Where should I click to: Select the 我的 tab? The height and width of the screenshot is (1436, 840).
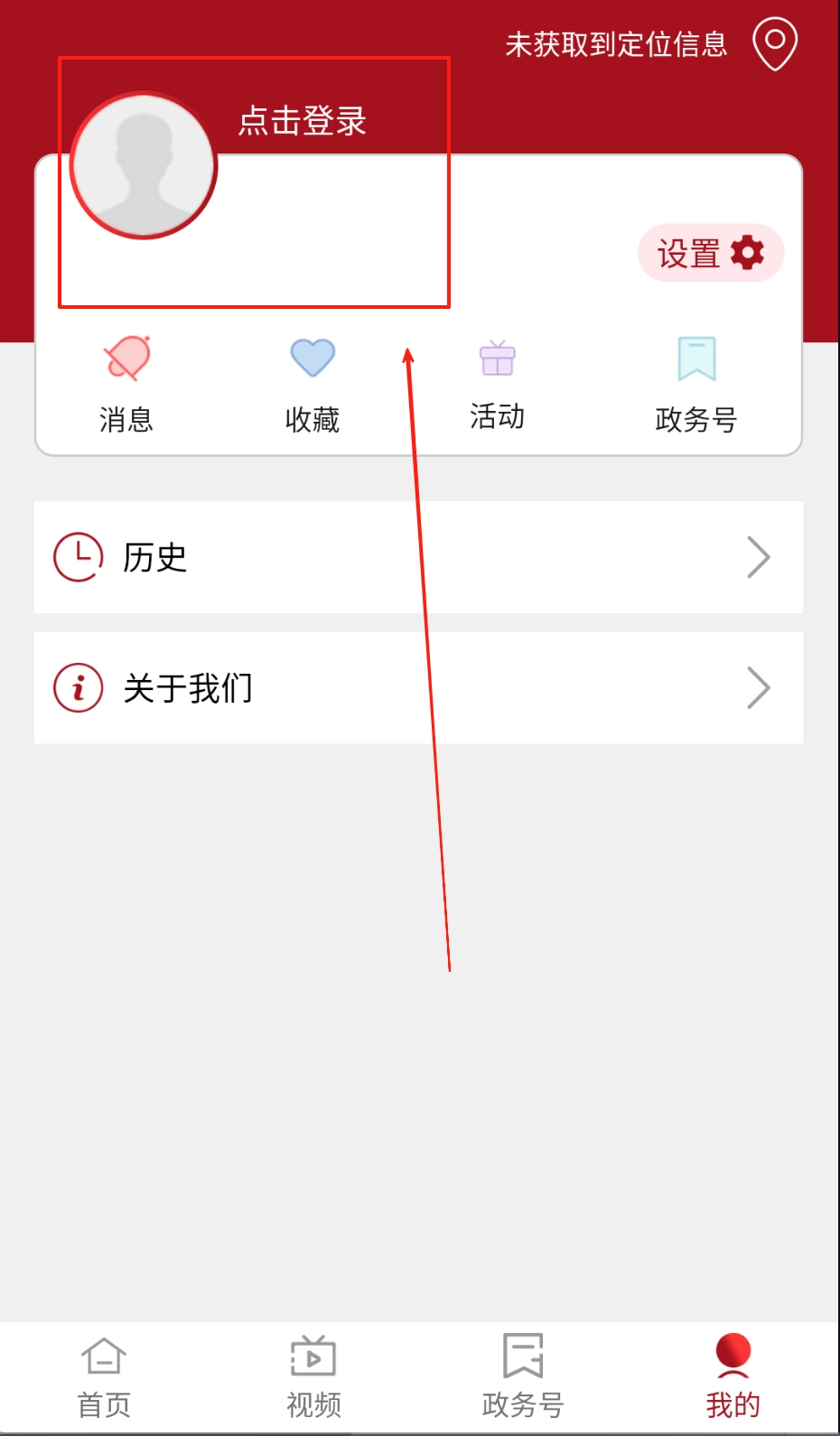click(733, 1377)
